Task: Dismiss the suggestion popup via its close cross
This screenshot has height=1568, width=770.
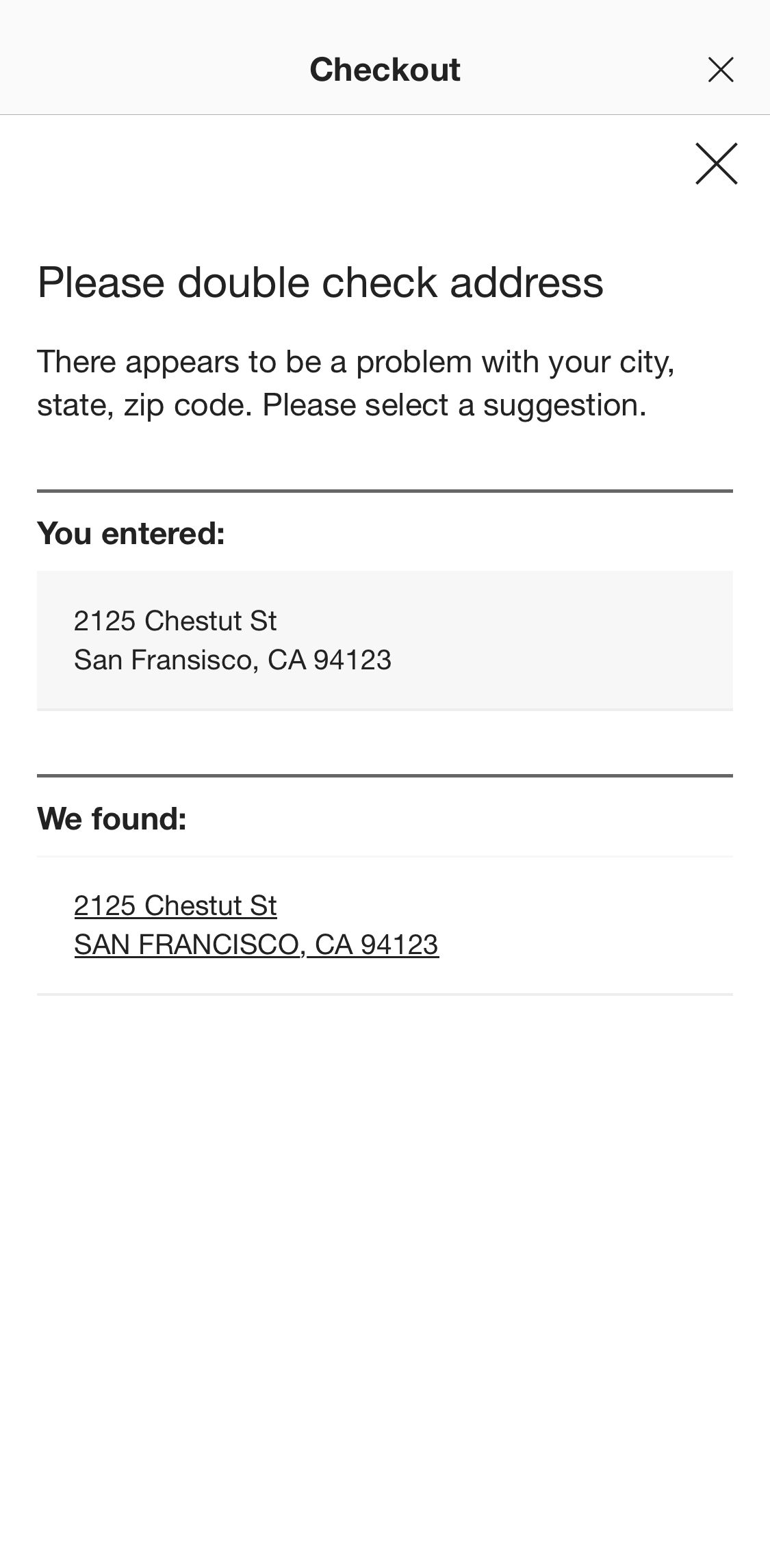Action: coord(717,164)
